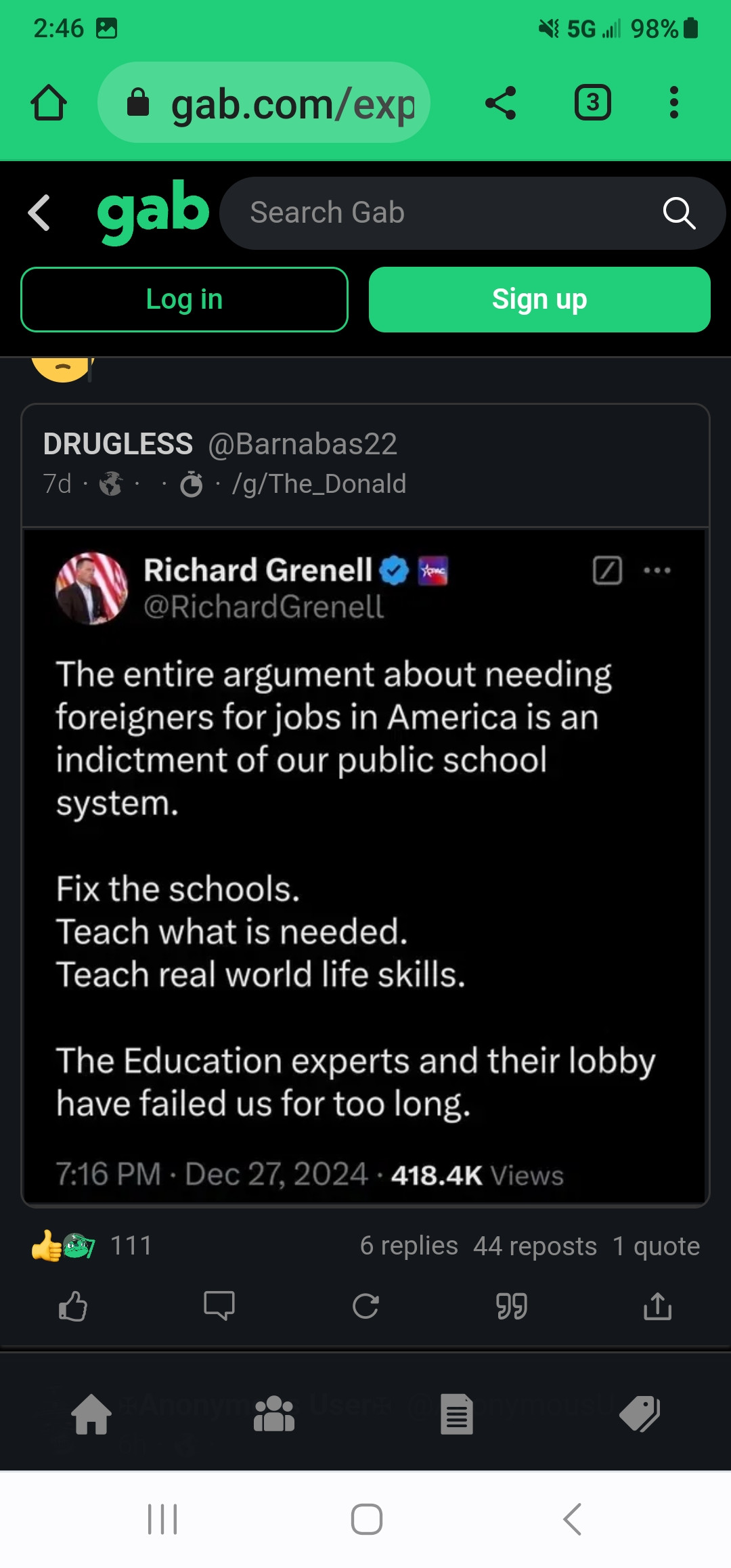View the 6 replies
The height and width of the screenshot is (1568, 731).
pos(409,1246)
